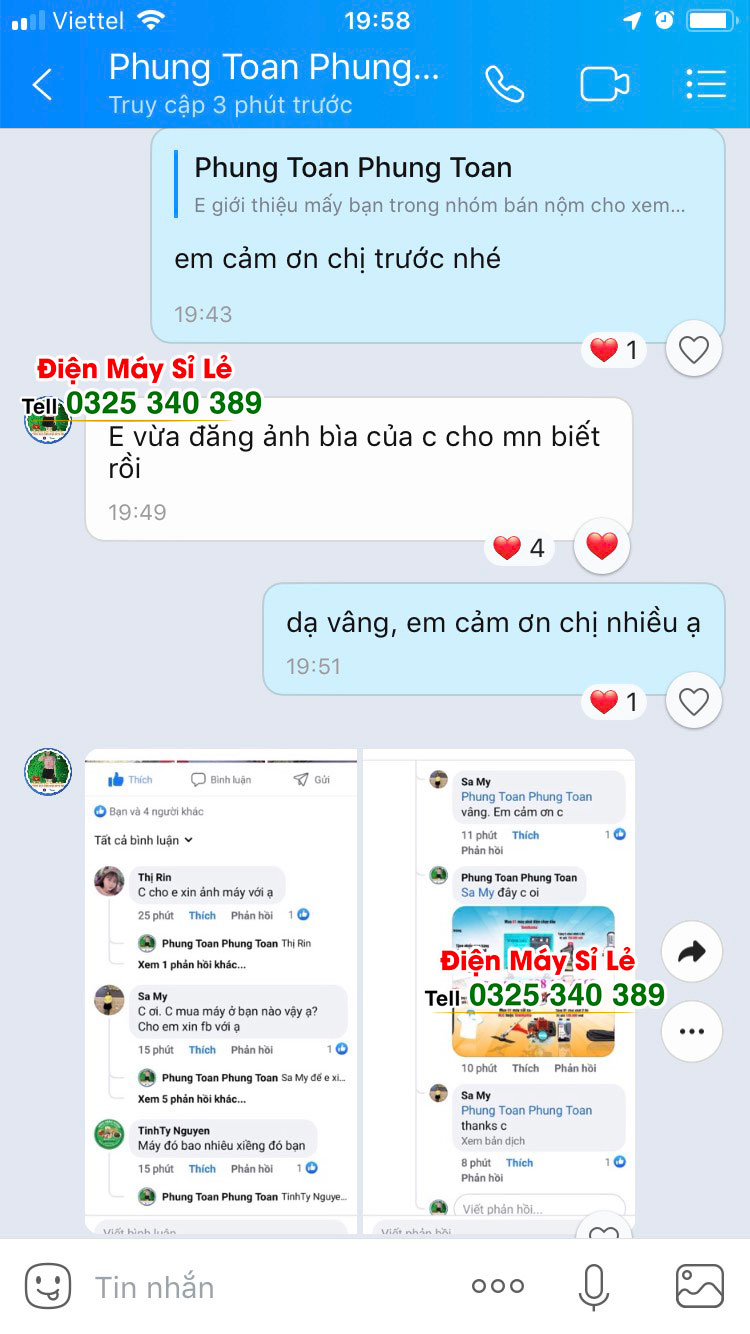Open the sticker and emoji picker

click(47, 1286)
